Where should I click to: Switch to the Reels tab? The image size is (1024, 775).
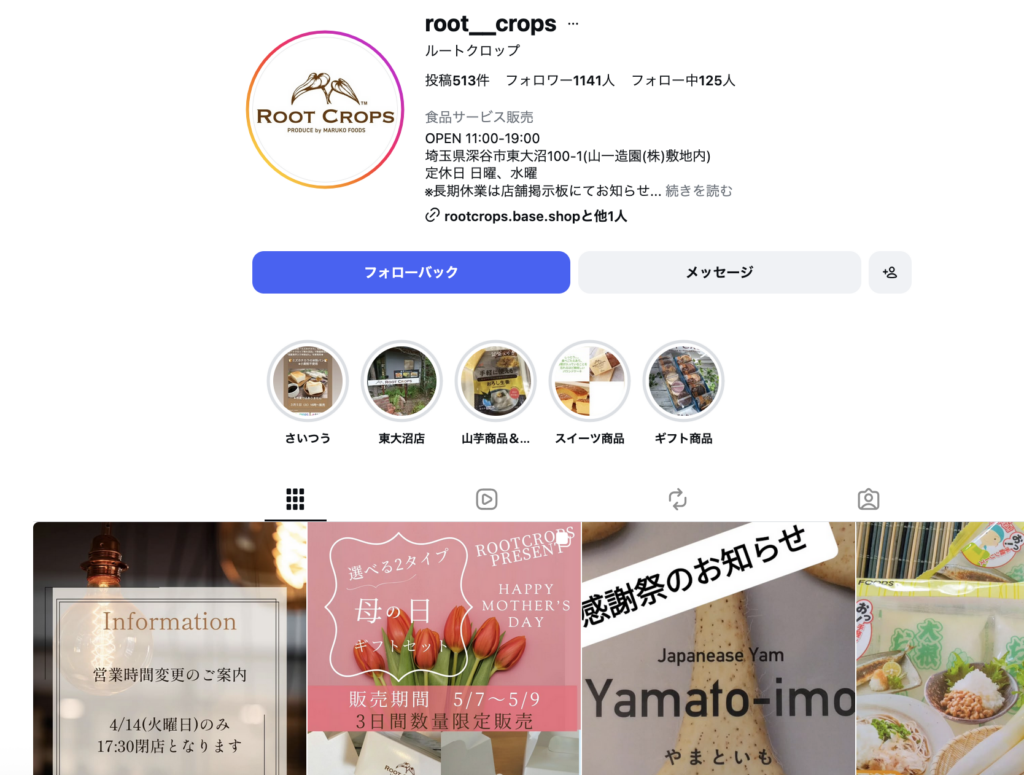(486, 499)
